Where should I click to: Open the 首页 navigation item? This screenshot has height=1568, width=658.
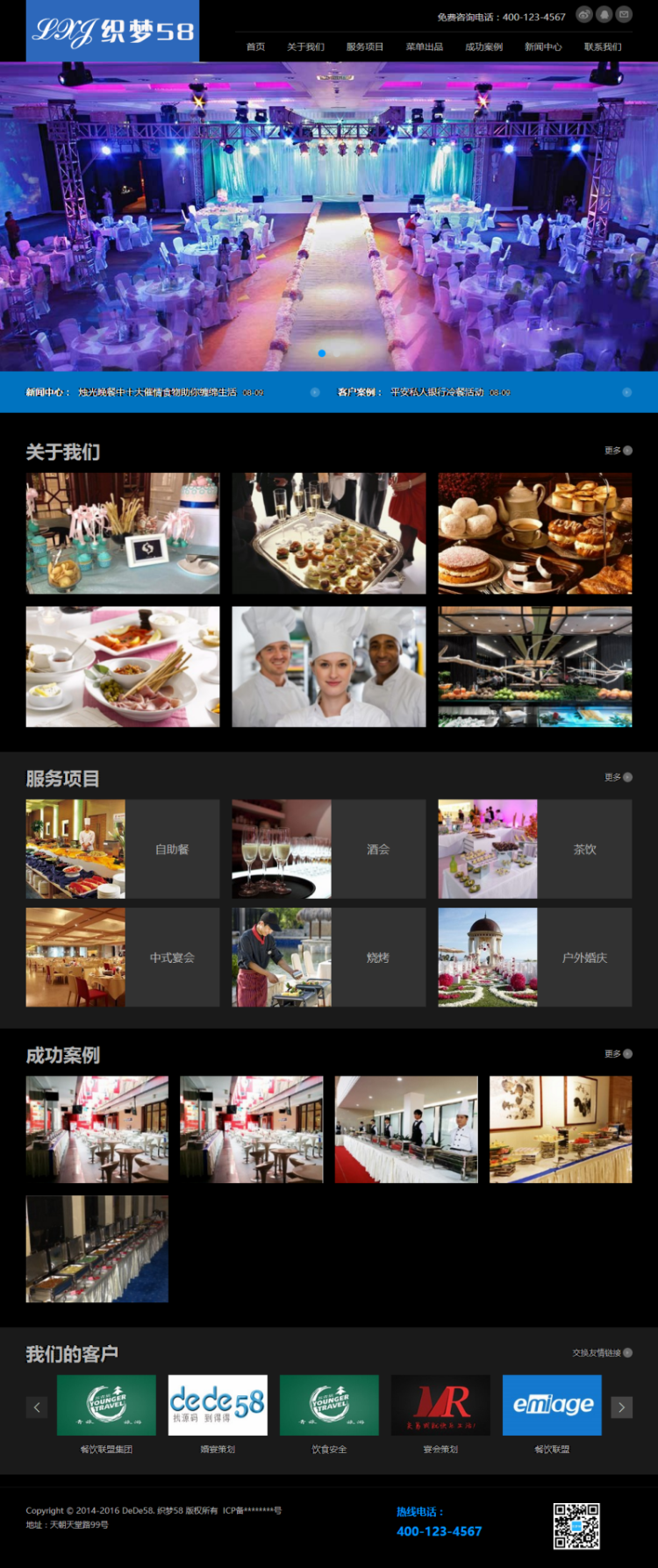tap(255, 46)
